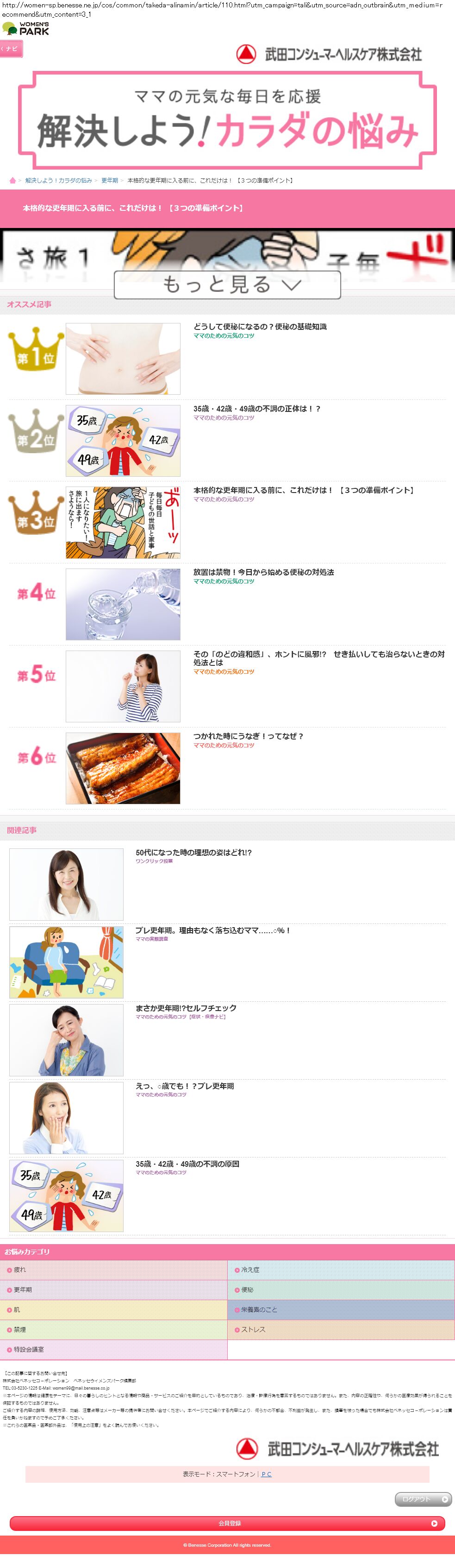This screenshot has height=1568, width=455.
Task: Open まさか更年期!?セルフチェック article
Action: point(186,1009)
